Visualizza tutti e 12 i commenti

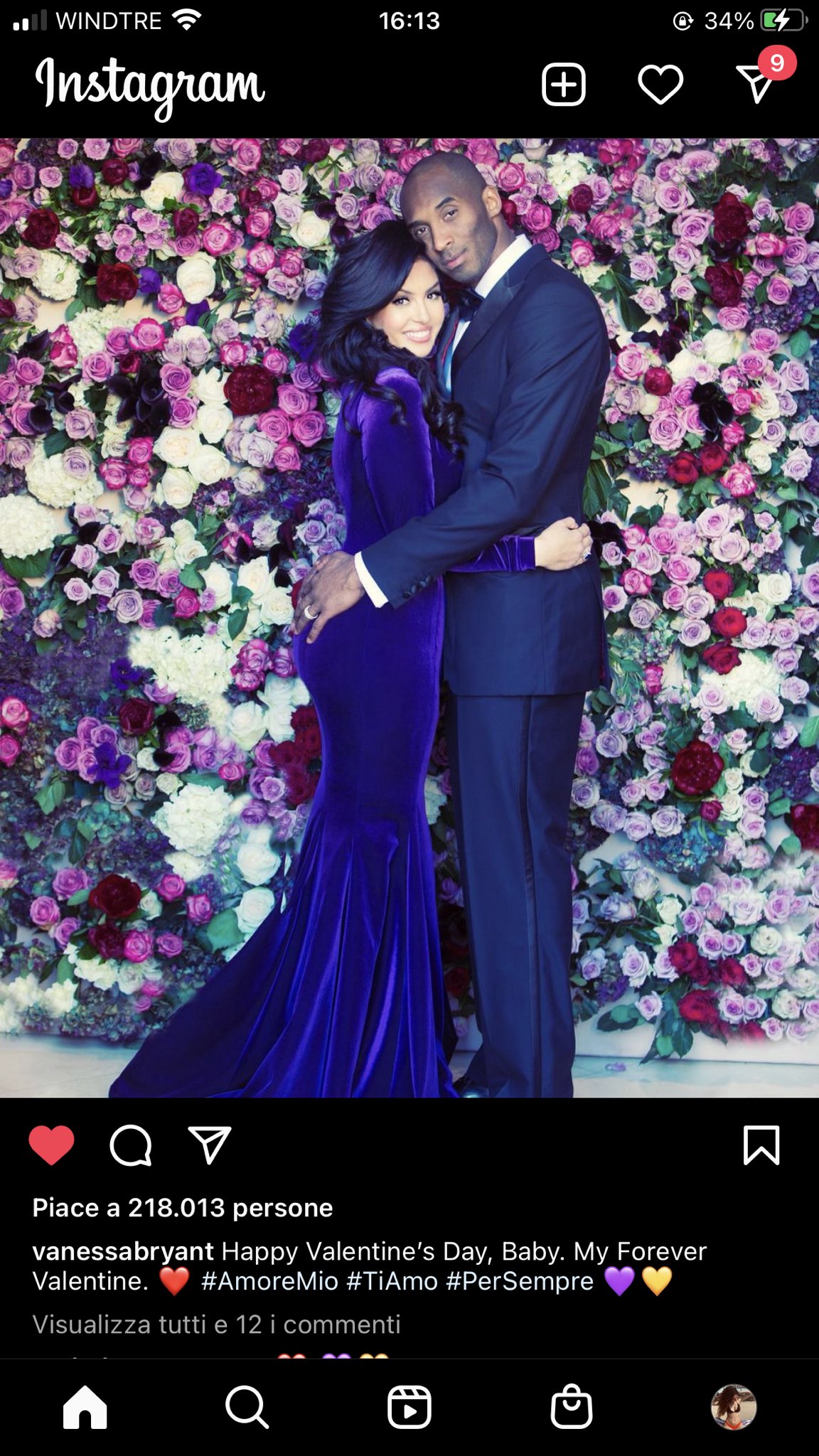[x=217, y=1324]
